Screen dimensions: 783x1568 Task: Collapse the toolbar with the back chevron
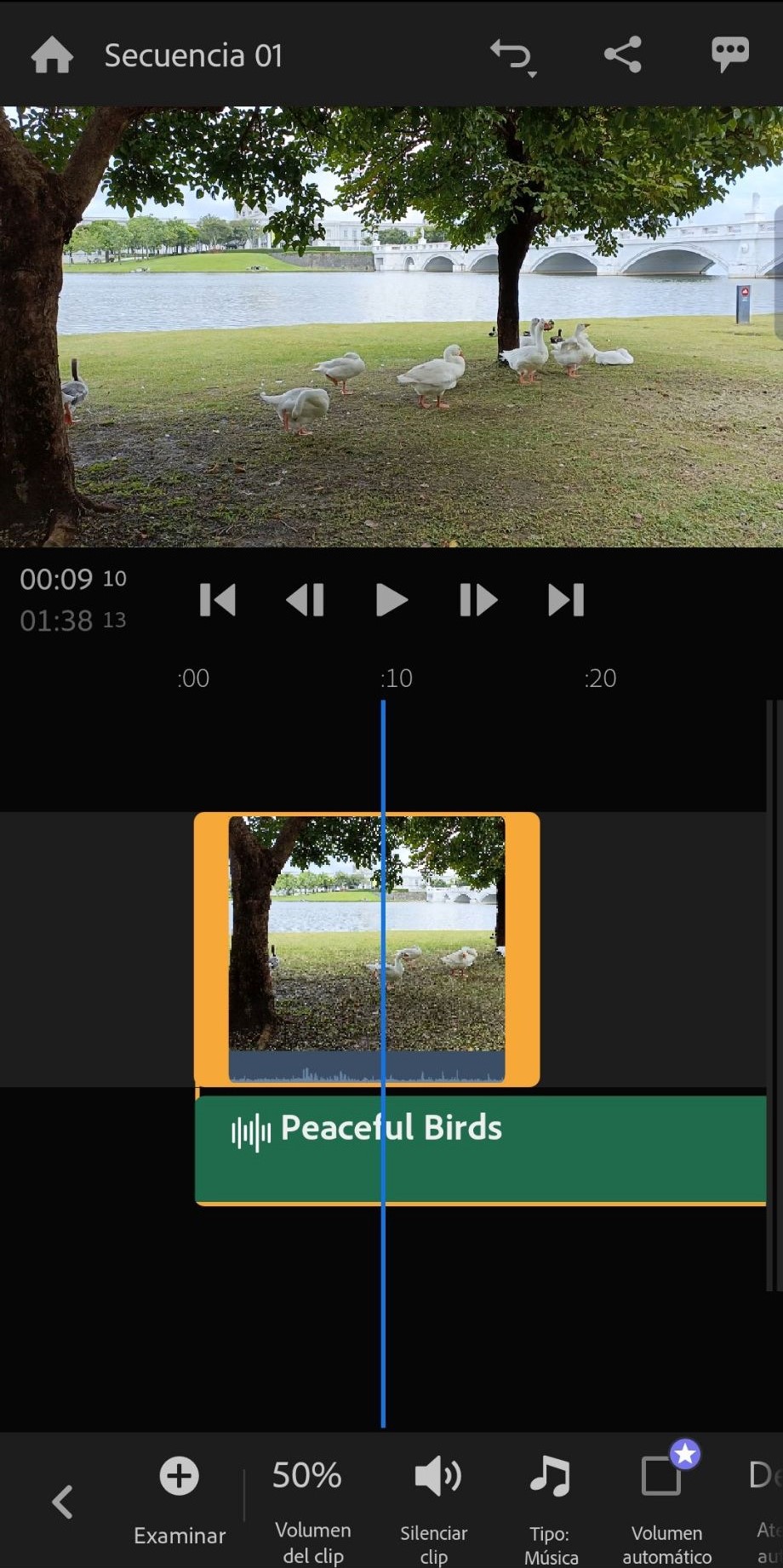62,1502
